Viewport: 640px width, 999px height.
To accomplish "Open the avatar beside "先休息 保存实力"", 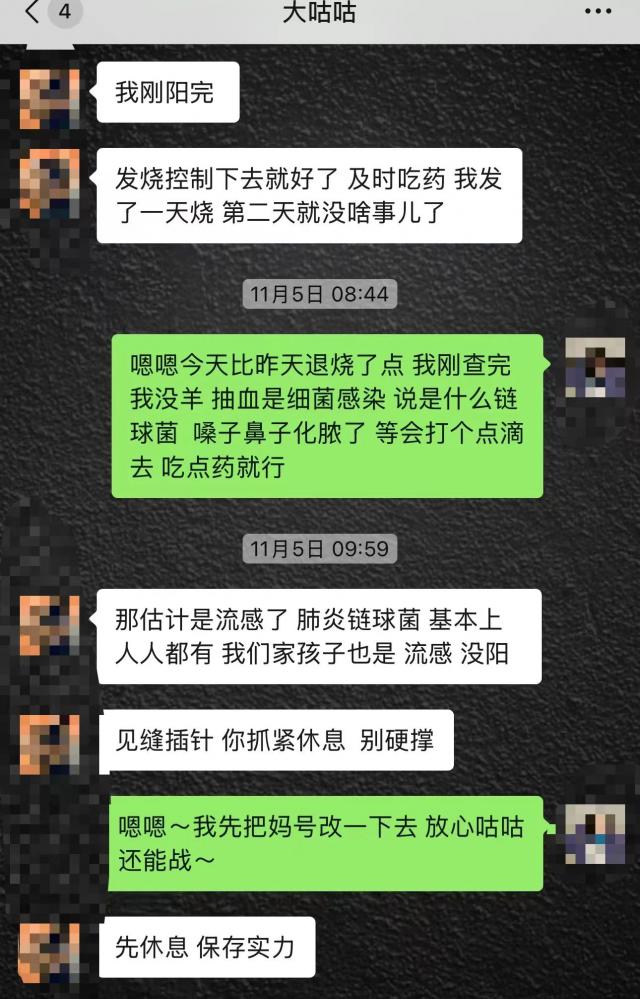I will (x=50, y=950).
